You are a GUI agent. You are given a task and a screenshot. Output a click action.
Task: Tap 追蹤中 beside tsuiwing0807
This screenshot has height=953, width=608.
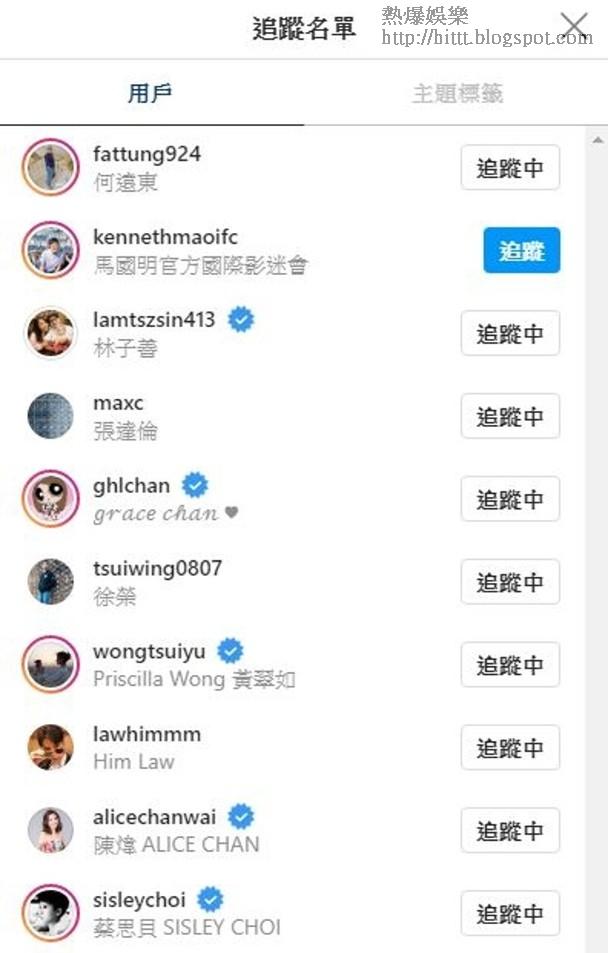(x=510, y=583)
